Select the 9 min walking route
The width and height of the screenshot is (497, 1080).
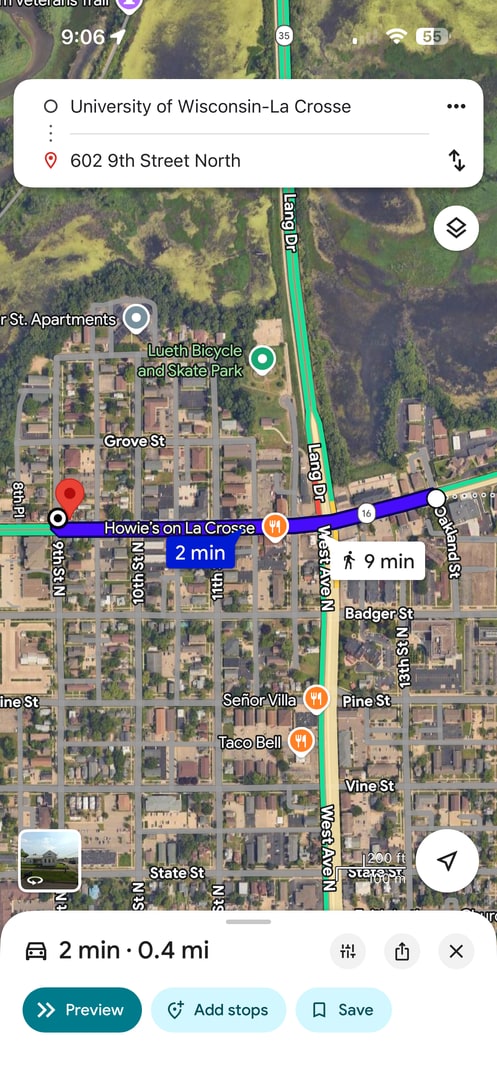[x=379, y=561]
